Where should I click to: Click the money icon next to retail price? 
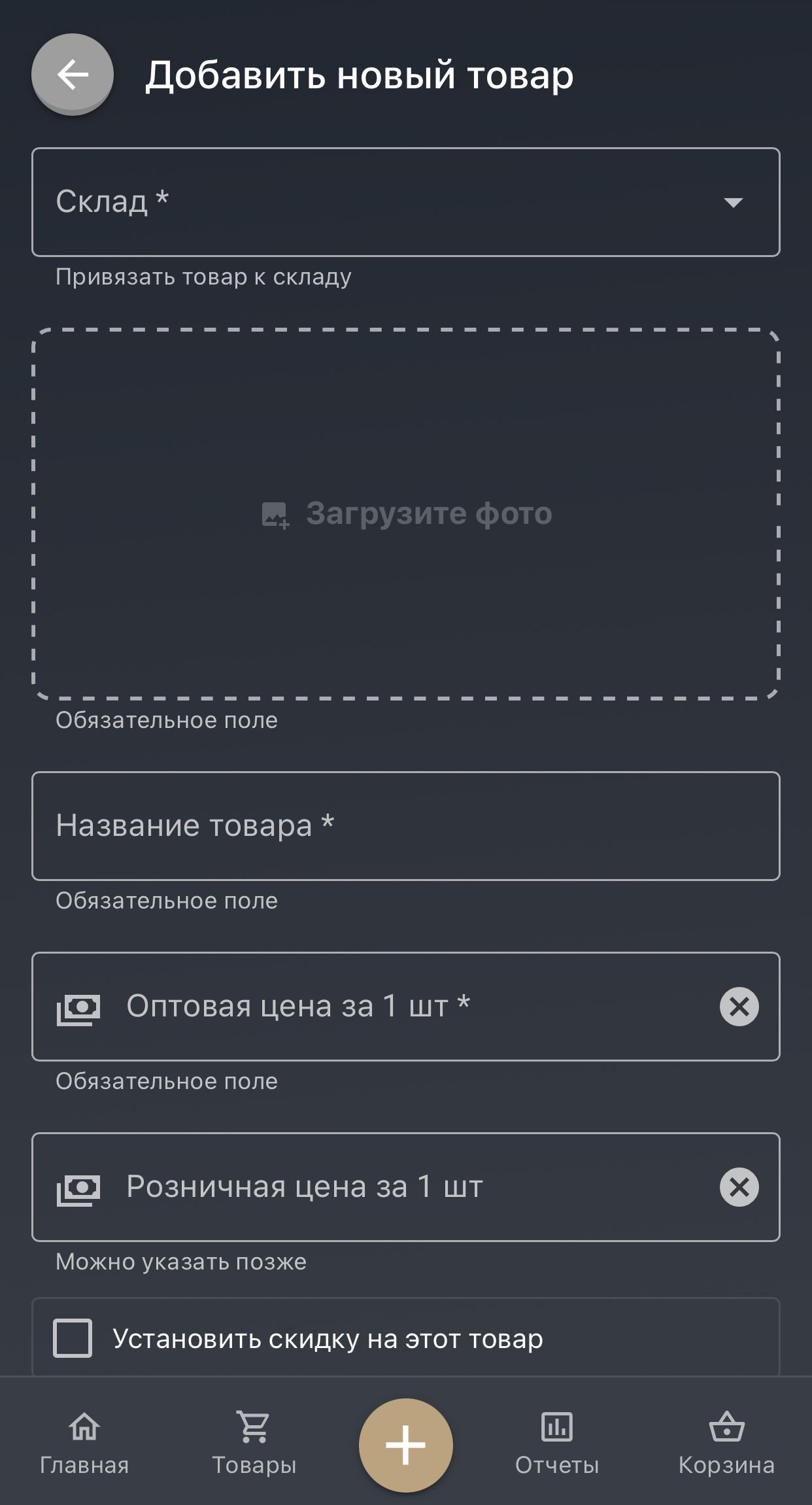coord(81,1187)
